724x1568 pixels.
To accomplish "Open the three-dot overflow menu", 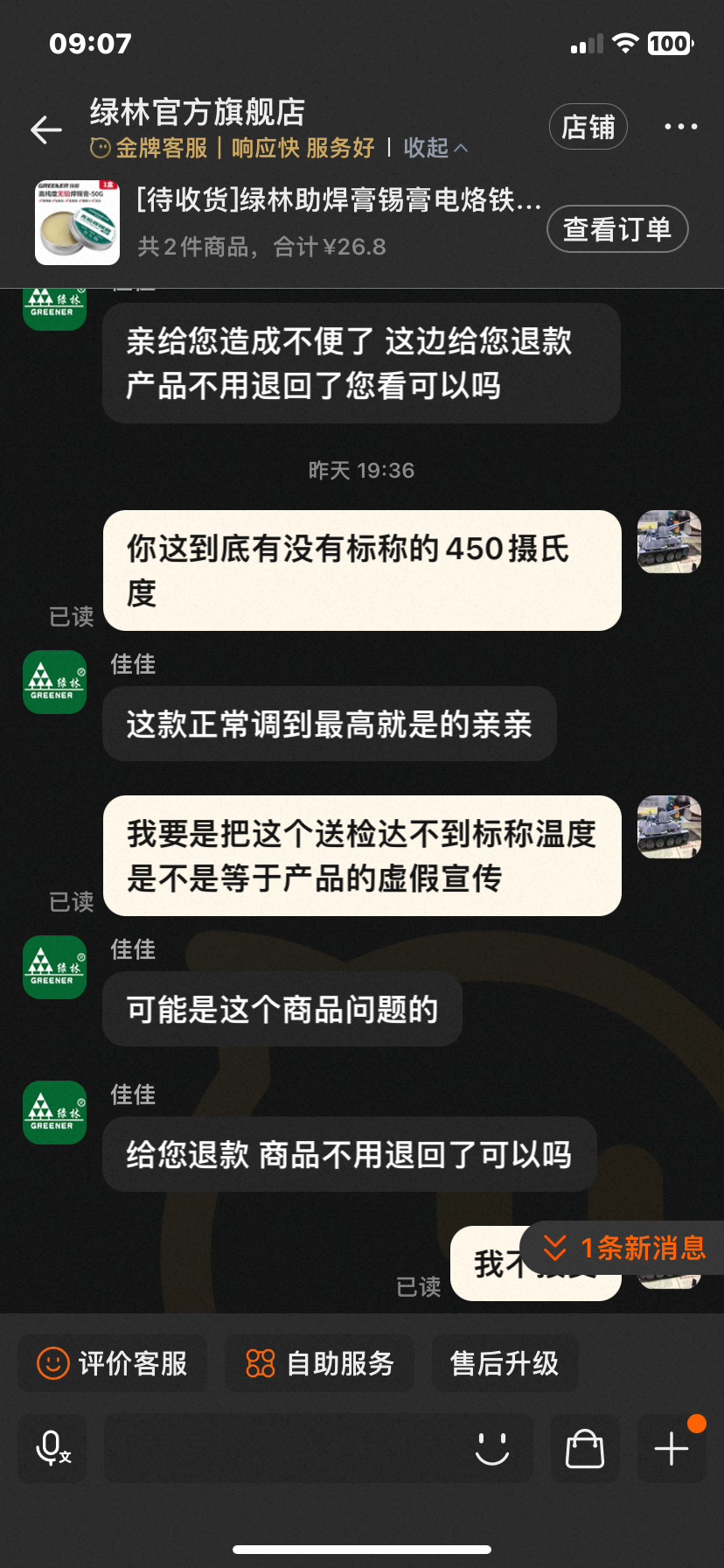I will coord(680,127).
